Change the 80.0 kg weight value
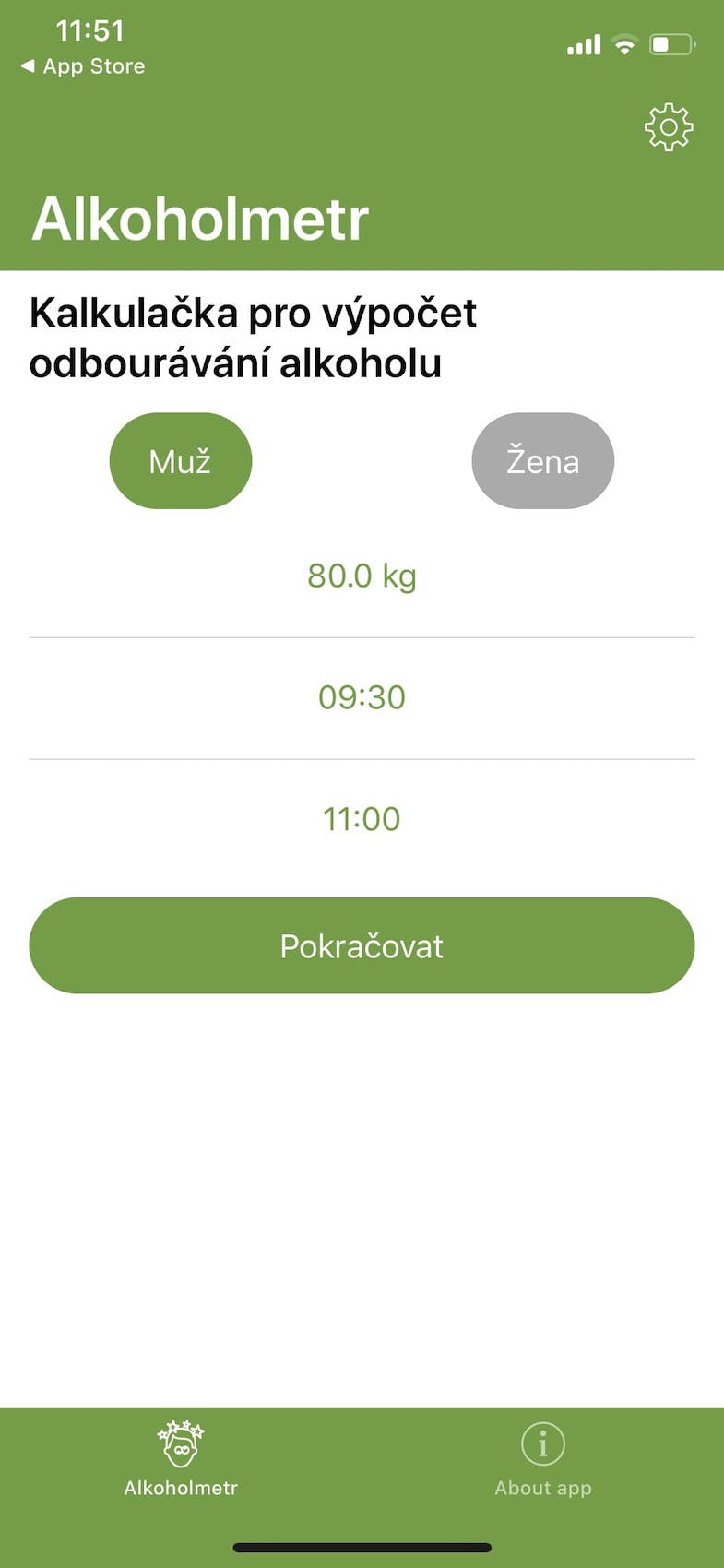Image resolution: width=724 pixels, height=1568 pixels. point(362,576)
